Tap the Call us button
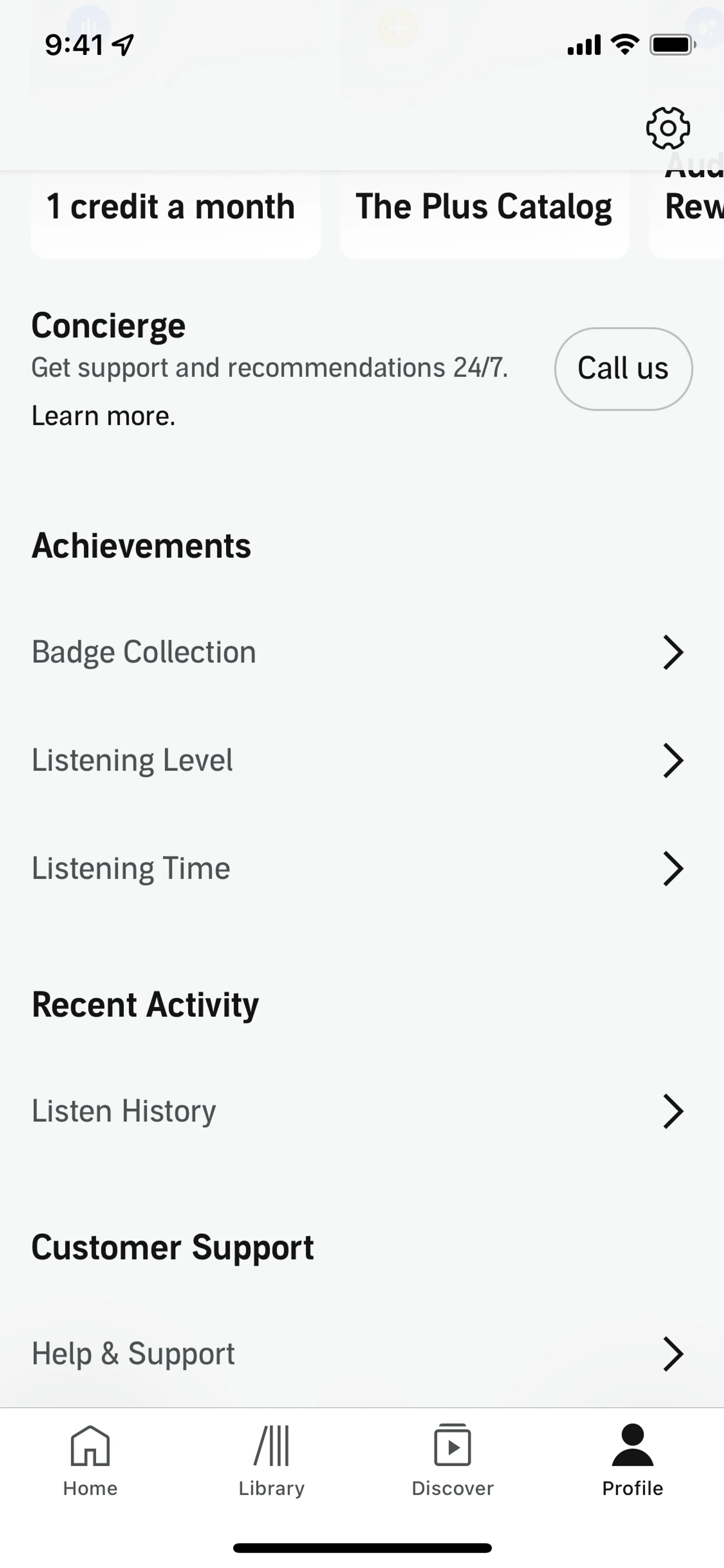The height and width of the screenshot is (1568, 724). [x=623, y=369]
